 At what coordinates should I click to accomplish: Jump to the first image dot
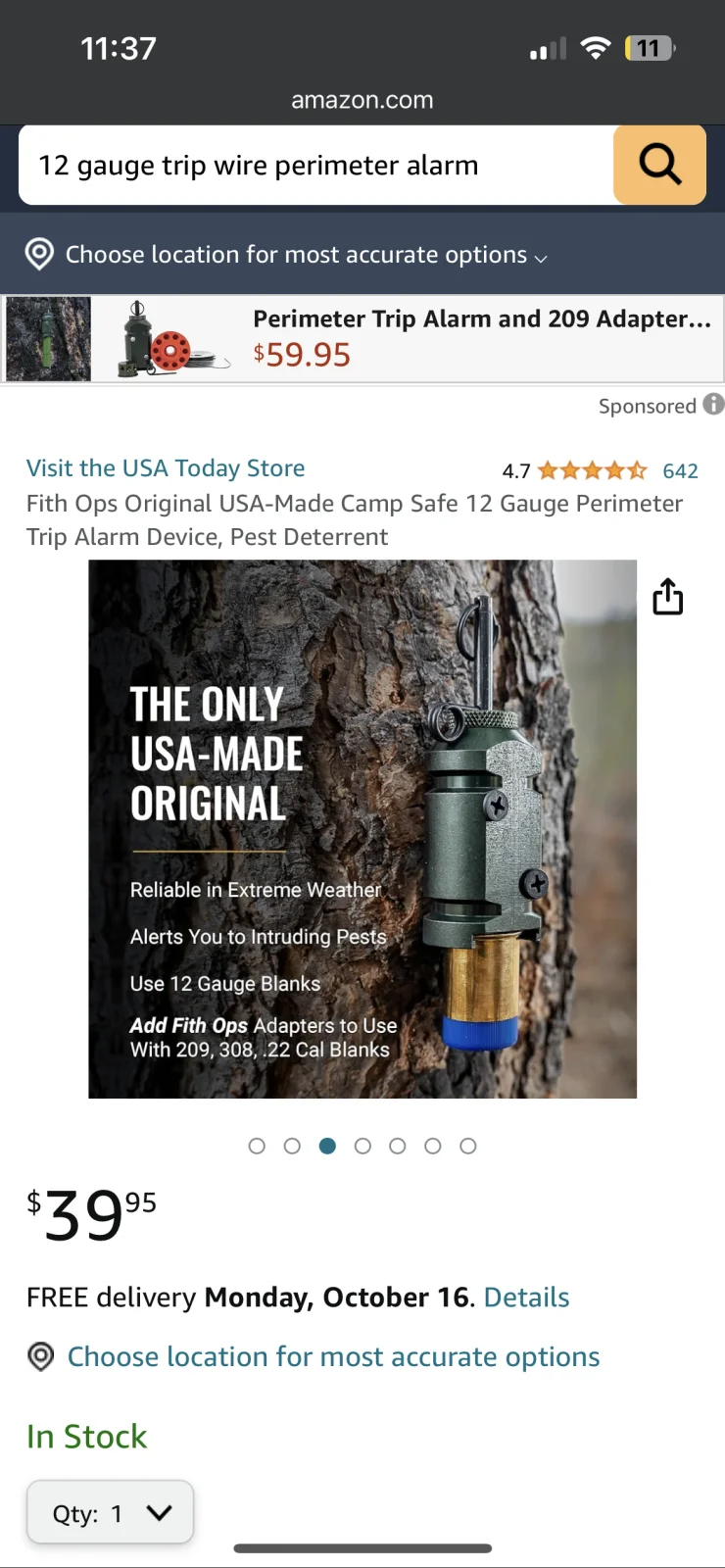coord(257,1146)
